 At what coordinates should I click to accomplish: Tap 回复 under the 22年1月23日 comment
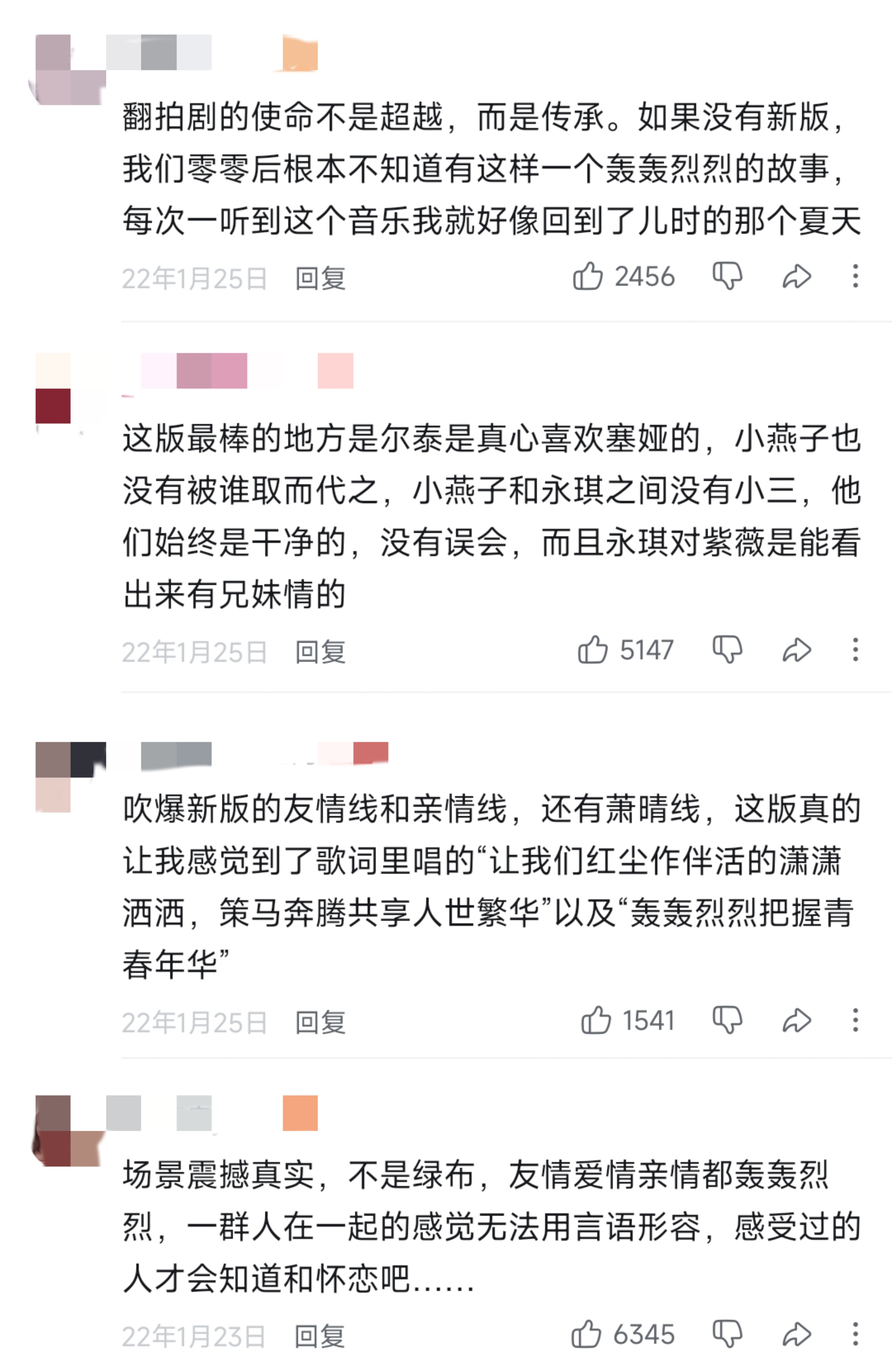319,1336
